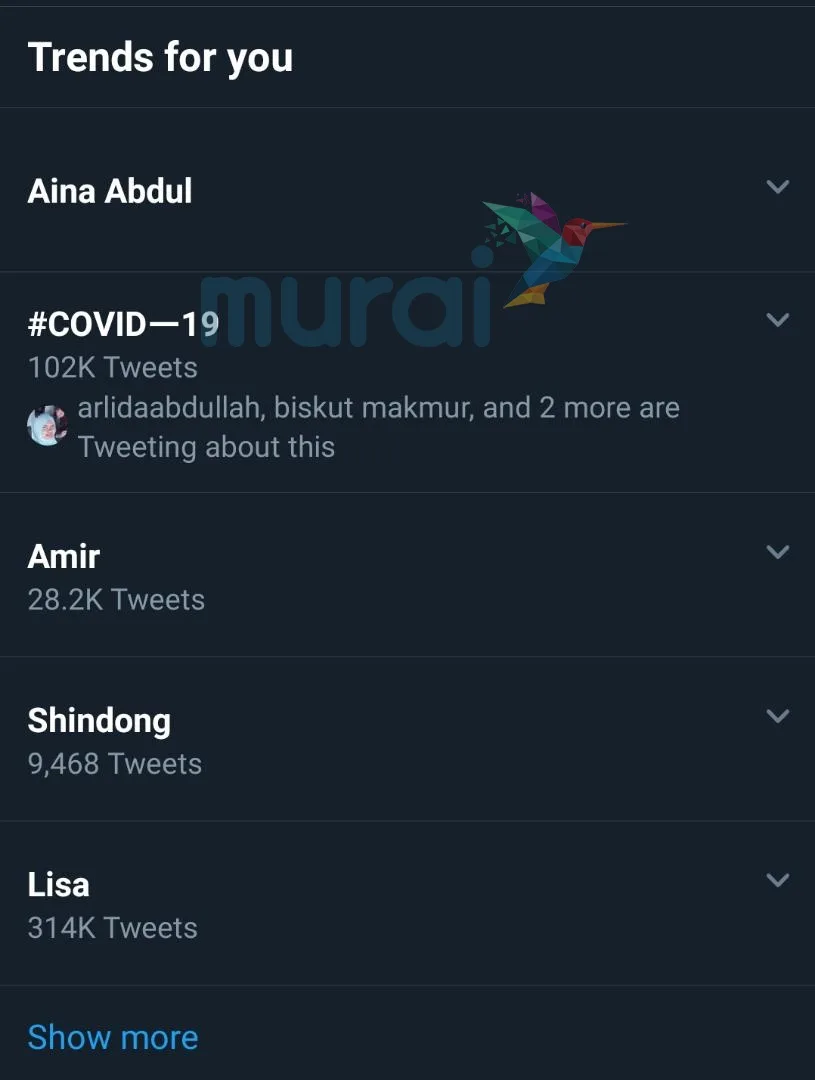Image resolution: width=815 pixels, height=1080 pixels.
Task: Open the Lisa trend
Action: coord(58,884)
